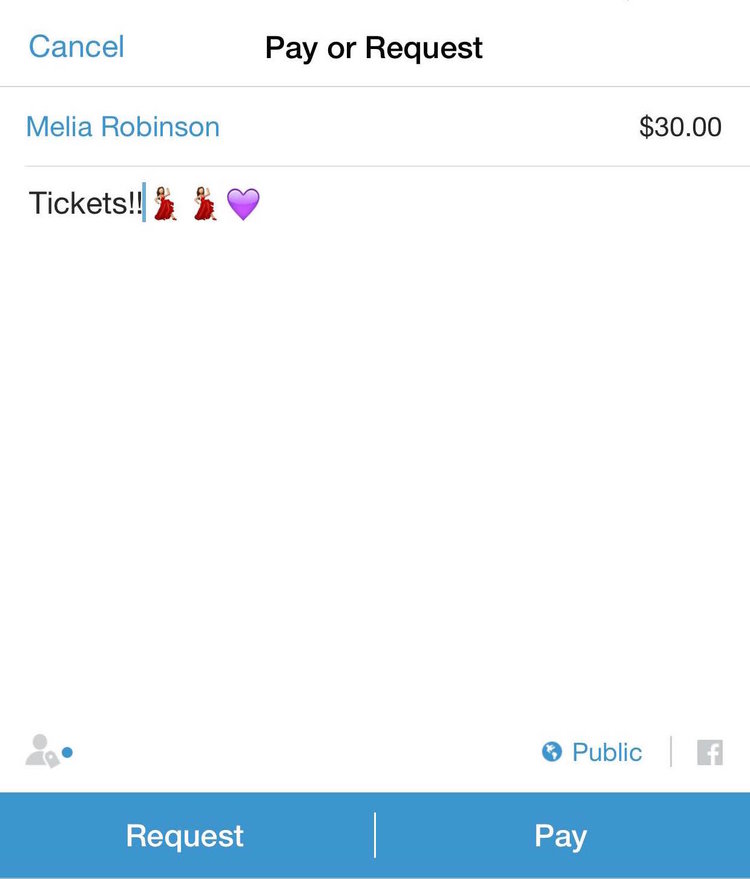This screenshot has width=750, height=879.
Task: Click the globe symbol beside Public
Action: (552, 752)
